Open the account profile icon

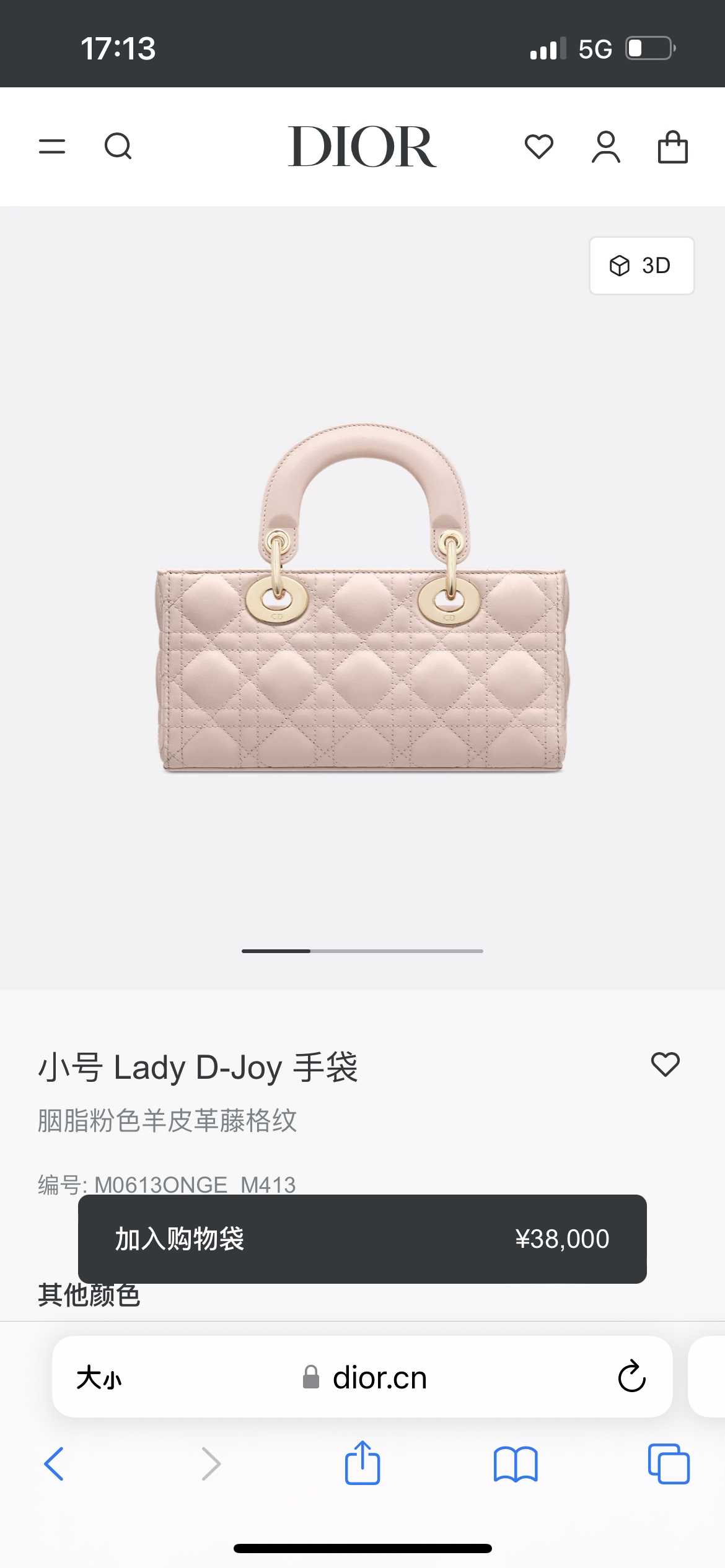tap(605, 147)
